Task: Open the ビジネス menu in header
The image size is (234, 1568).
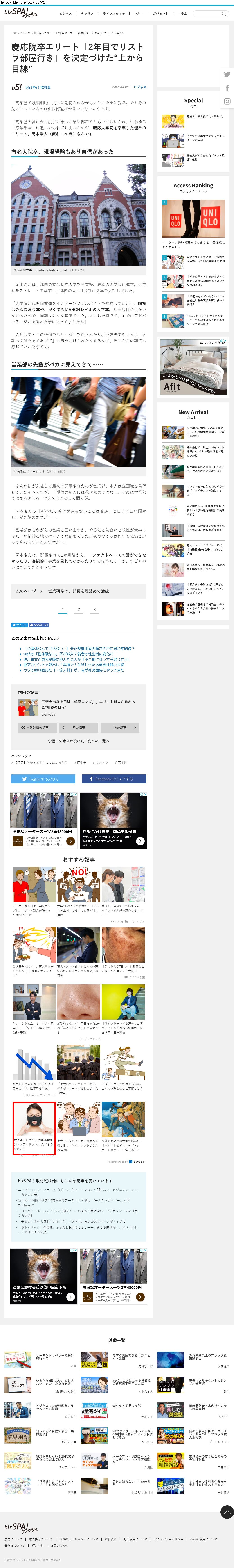Action: click(65, 13)
